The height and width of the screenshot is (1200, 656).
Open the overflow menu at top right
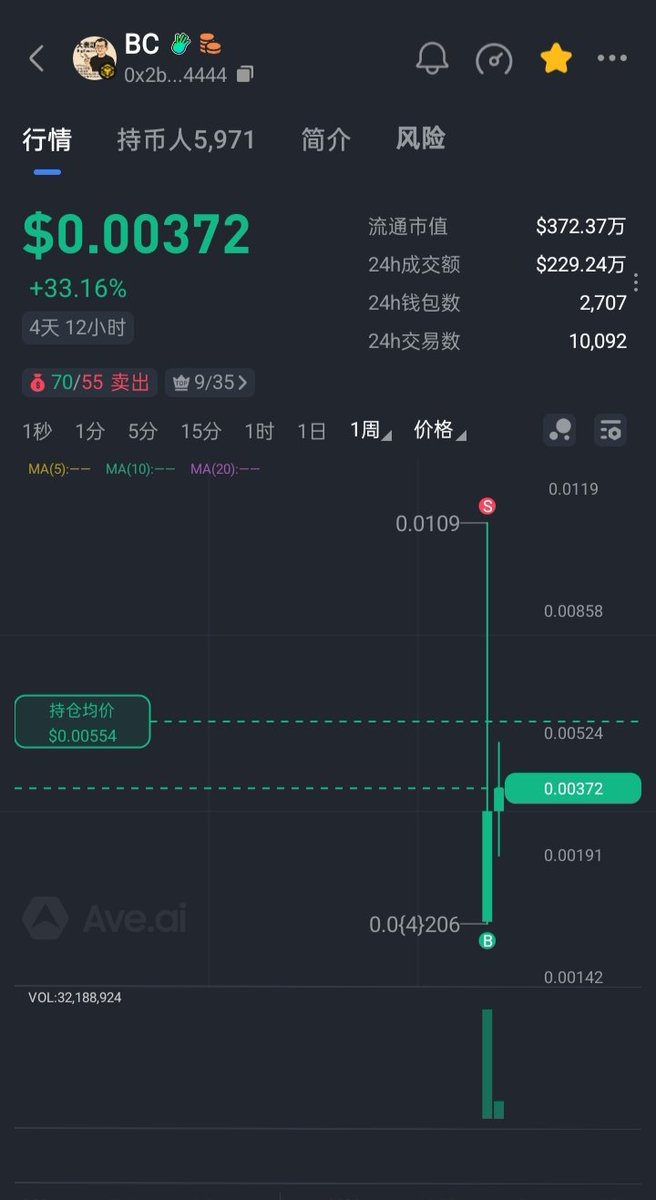pyautogui.click(x=612, y=58)
